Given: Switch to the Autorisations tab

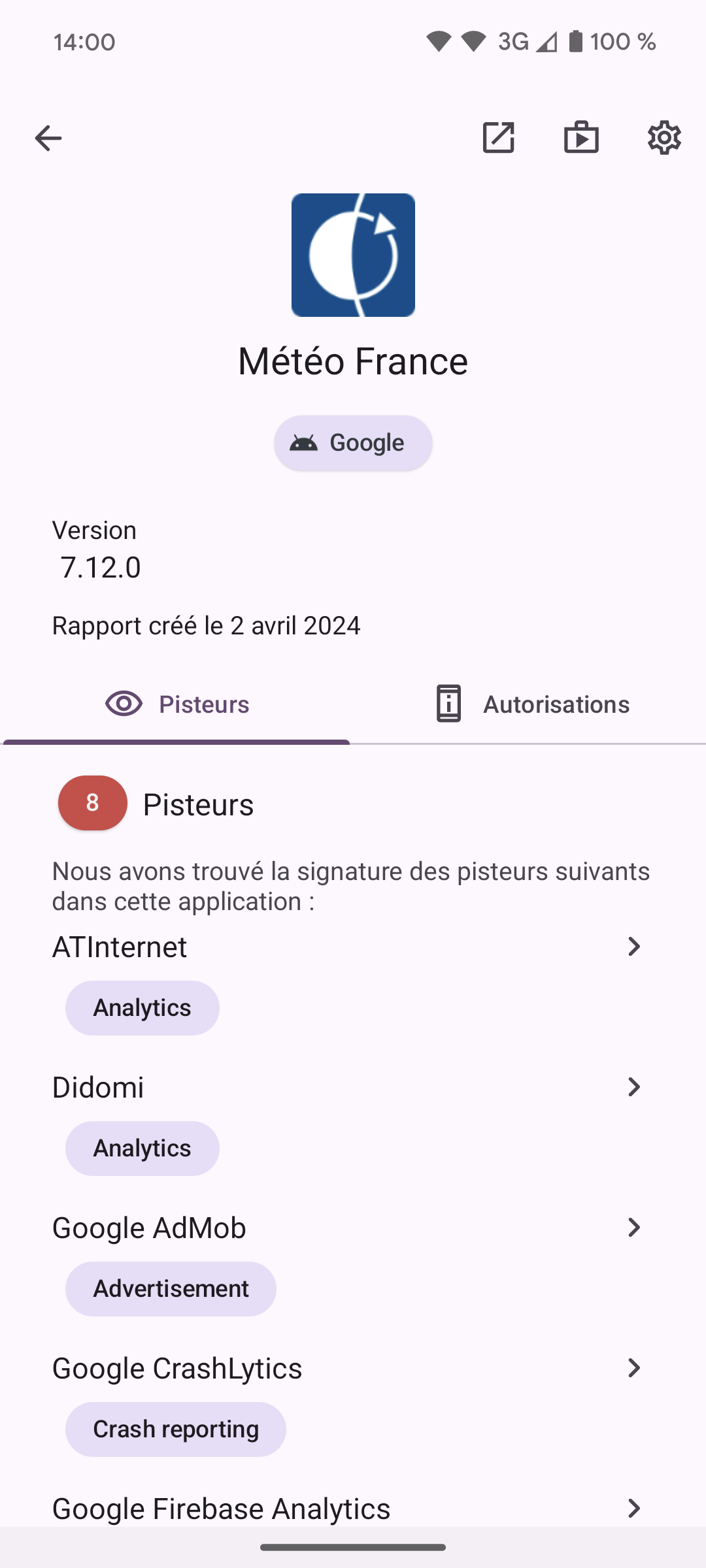Looking at the screenshot, I should point(531,704).
